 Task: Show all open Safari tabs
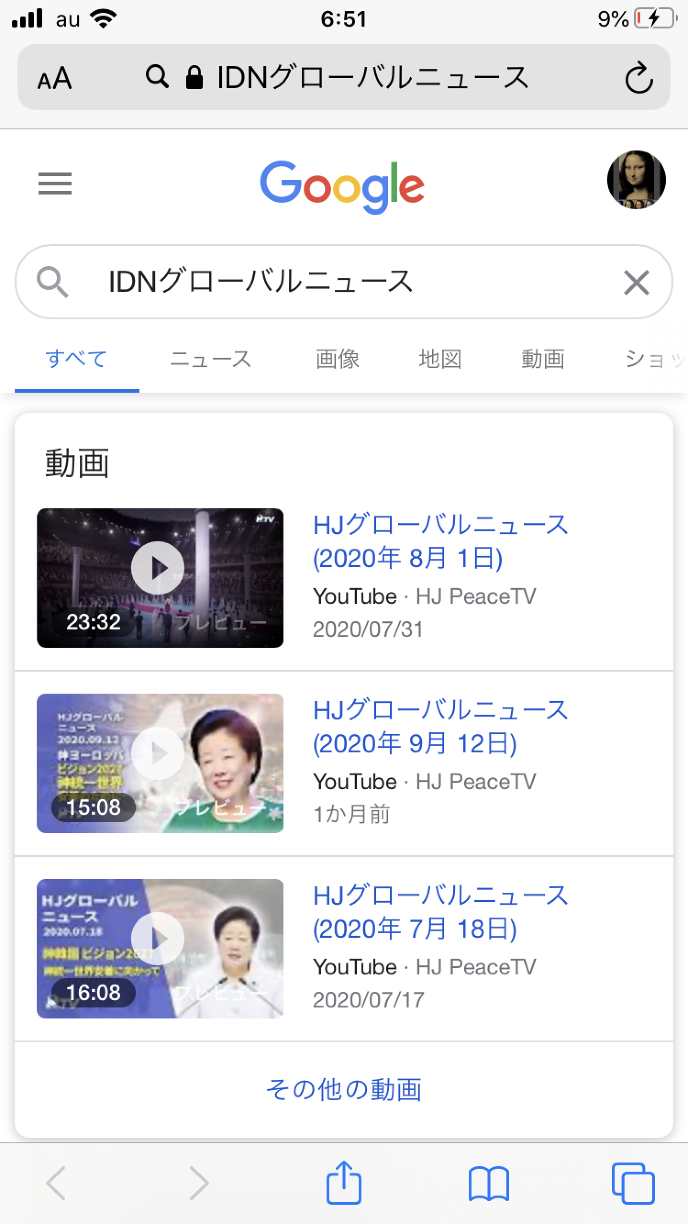[x=633, y=1184]
